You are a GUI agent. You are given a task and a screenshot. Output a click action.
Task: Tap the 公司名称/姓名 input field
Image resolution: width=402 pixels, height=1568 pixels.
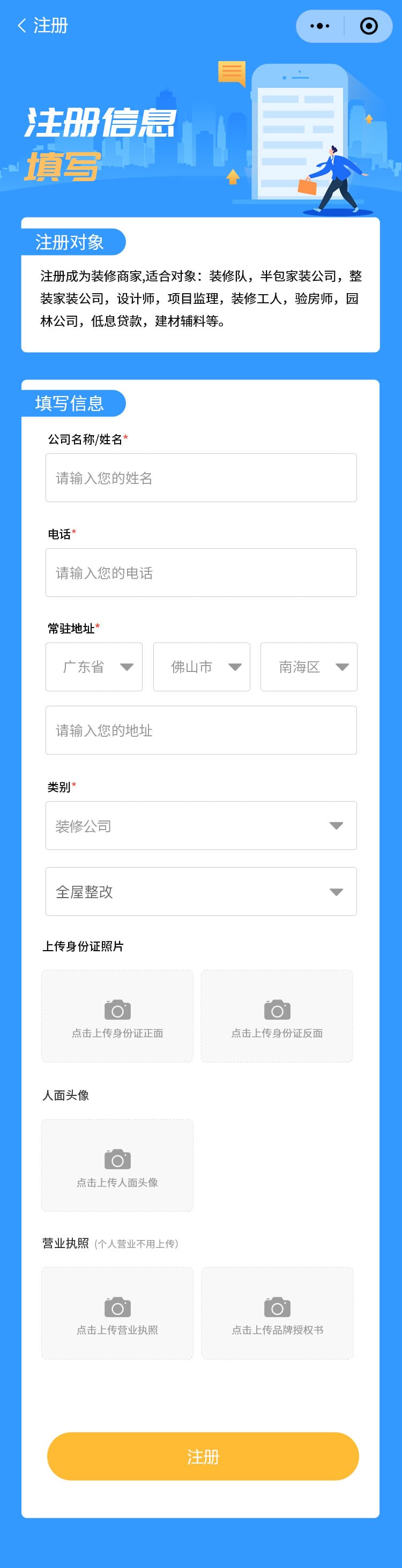(201, 478)
